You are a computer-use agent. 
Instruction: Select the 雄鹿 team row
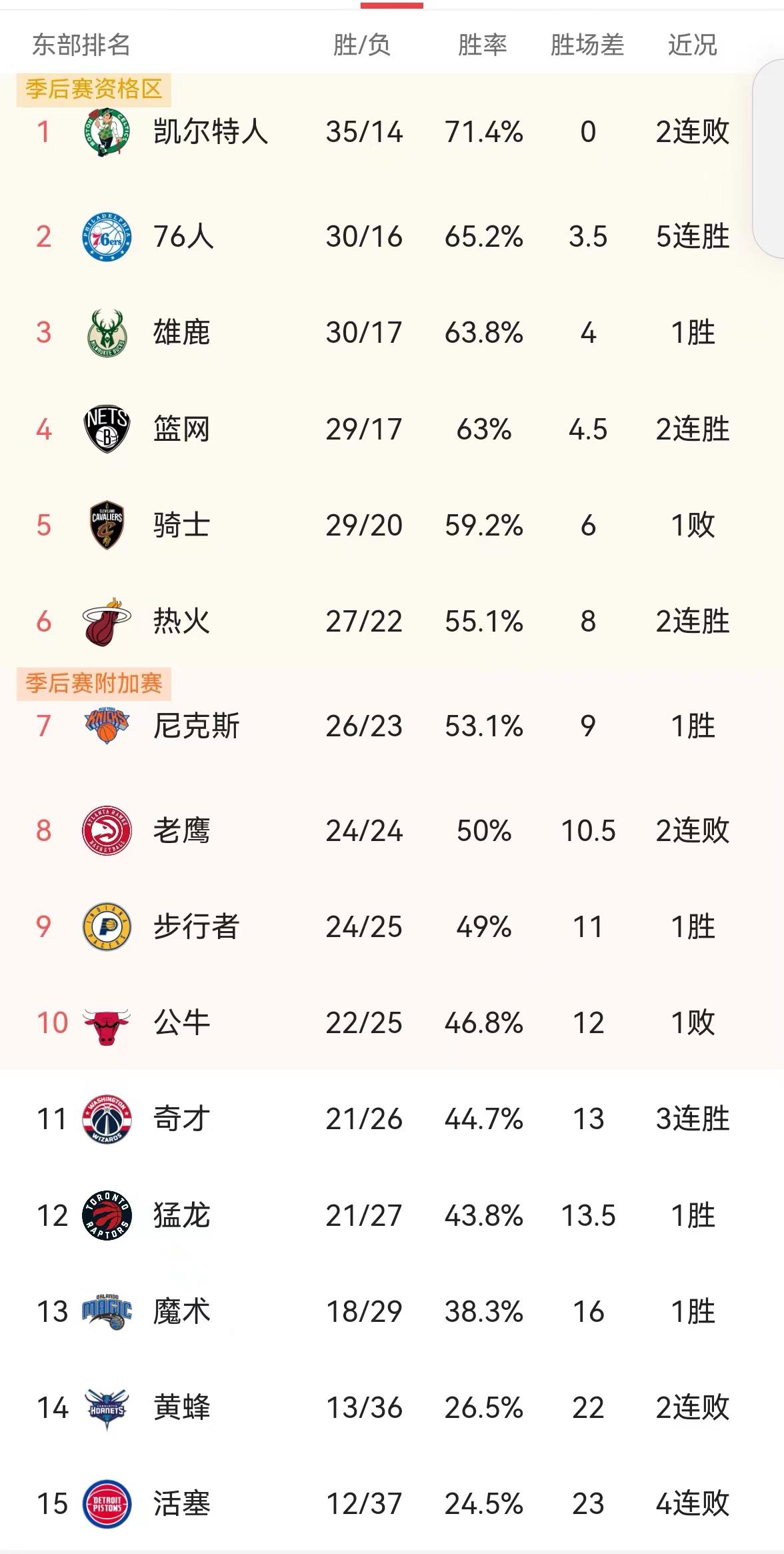[x=392, y=333]
